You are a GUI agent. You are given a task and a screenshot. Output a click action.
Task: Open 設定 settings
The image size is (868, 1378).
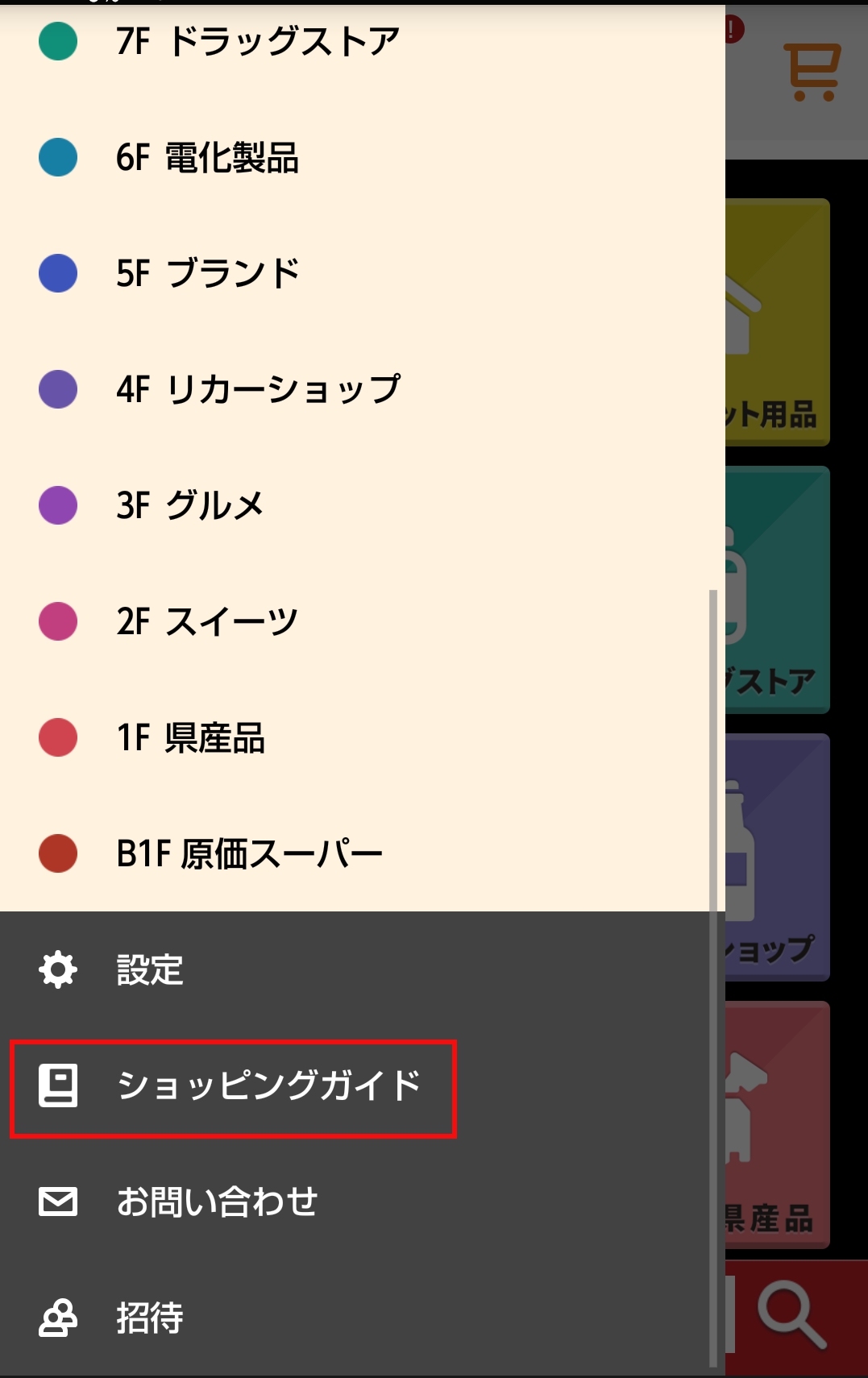[150, 969]
